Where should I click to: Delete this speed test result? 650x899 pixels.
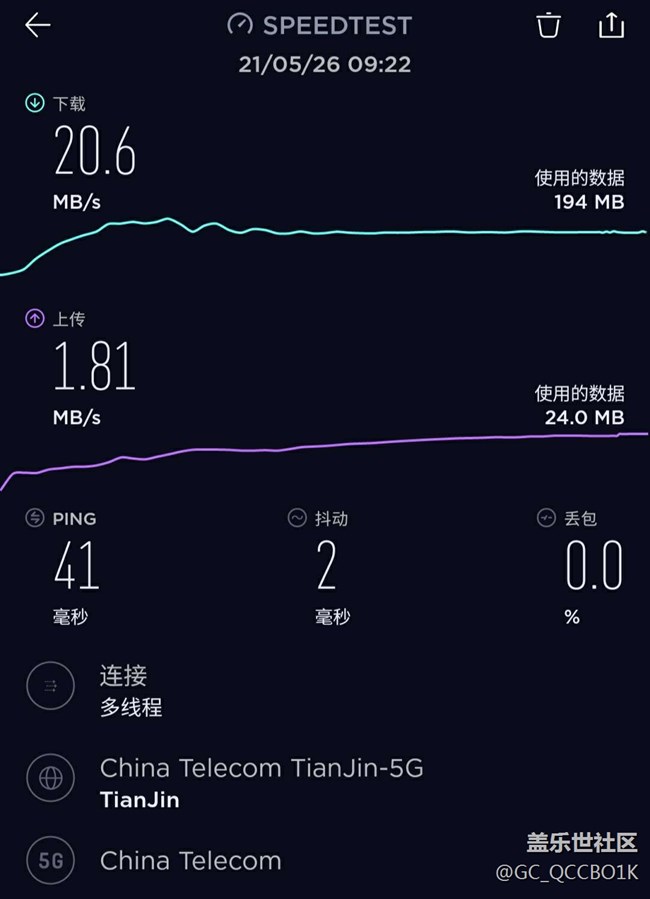[549, 26]
